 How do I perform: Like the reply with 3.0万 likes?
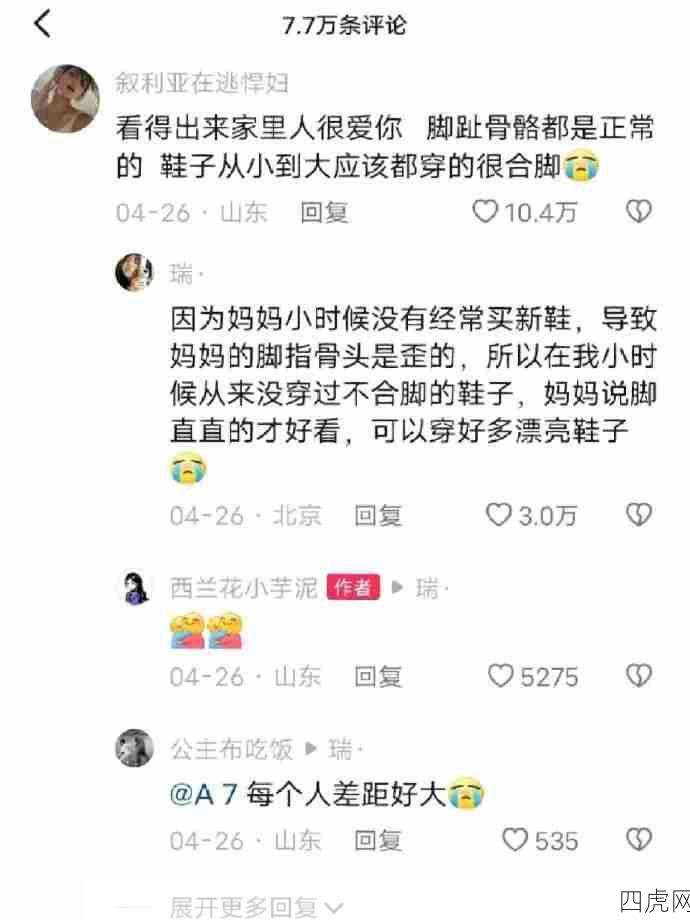coord(500,515)
